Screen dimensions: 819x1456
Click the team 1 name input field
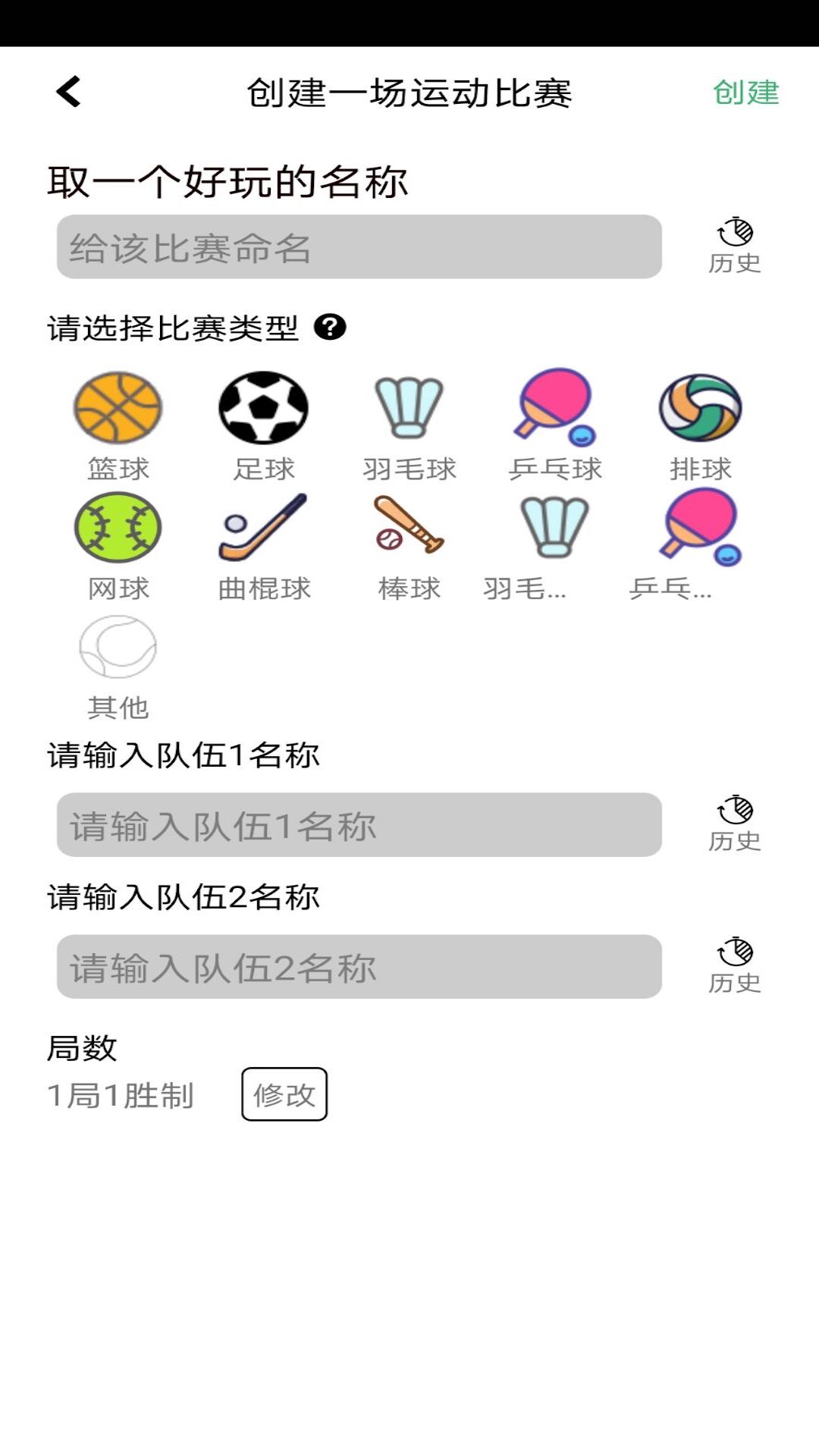356,827
